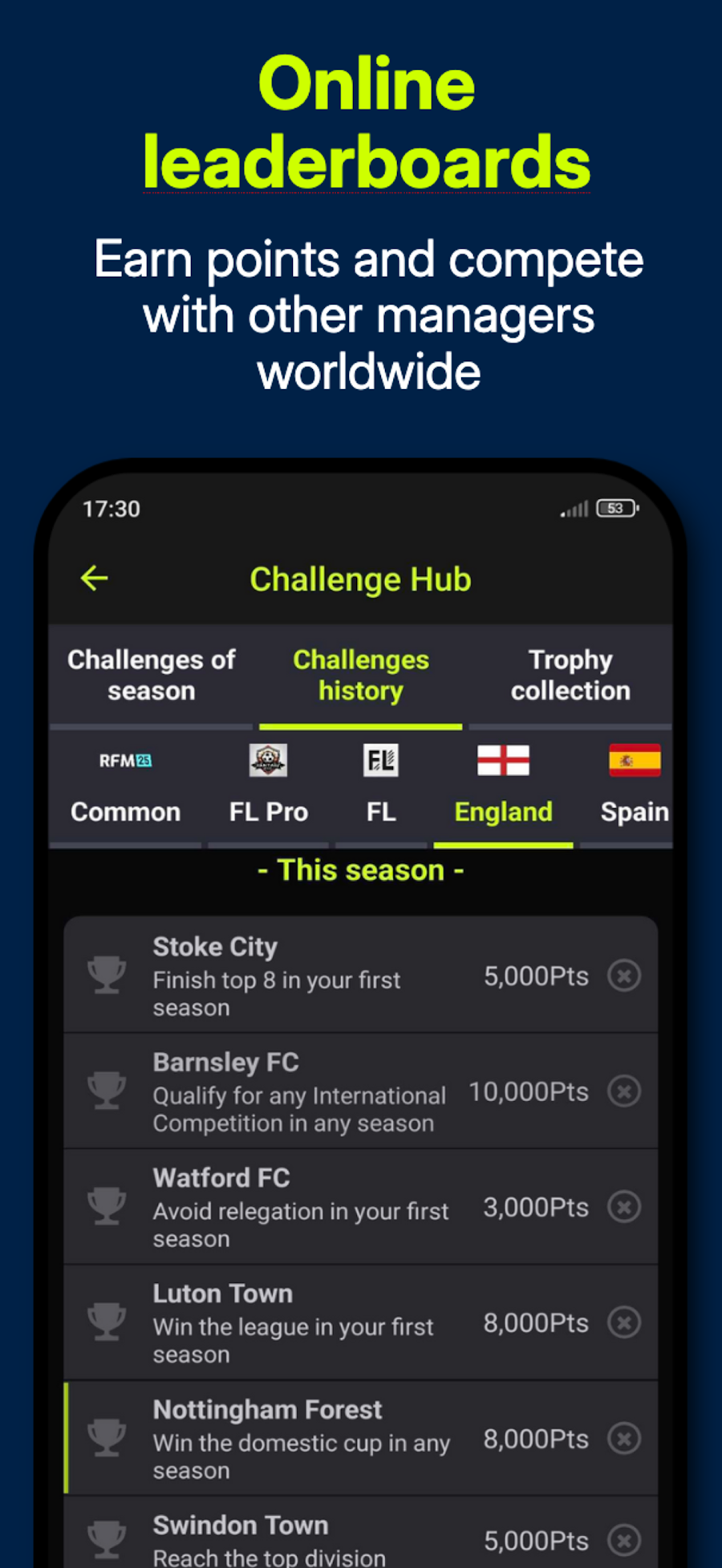The image size is (722, 1568).
Task: Dismiss the Stoke City challenge
Action: tap(624, 976)
